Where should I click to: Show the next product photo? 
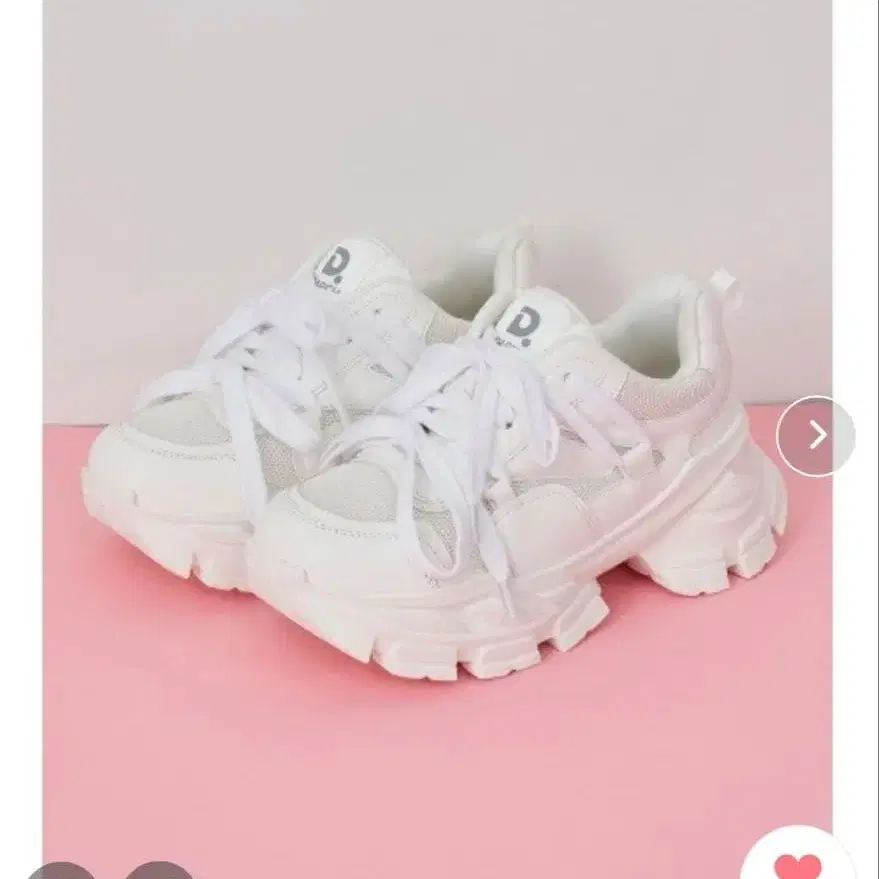point(816,435)
